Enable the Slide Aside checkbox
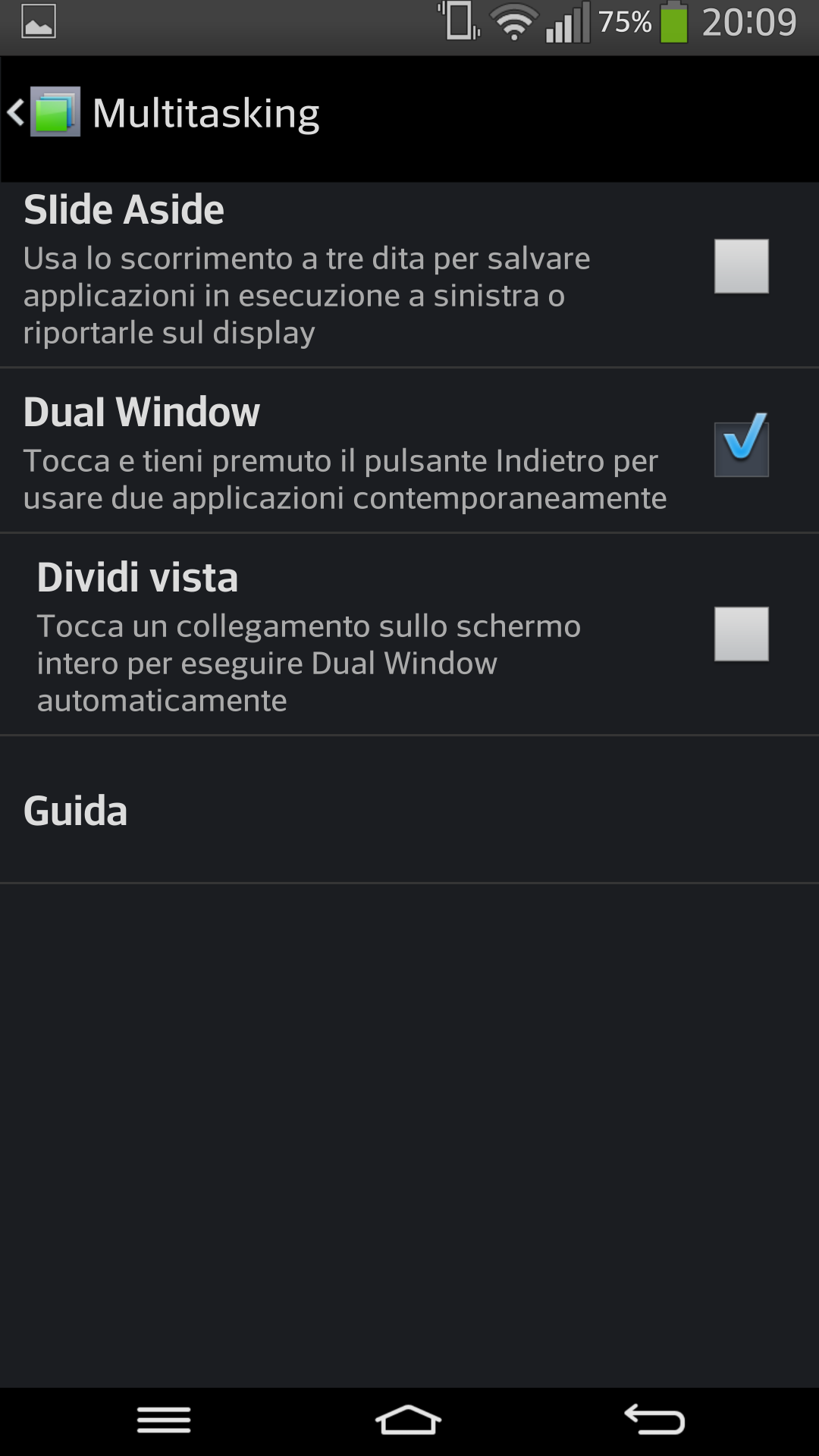 click(x=741, y=266)
